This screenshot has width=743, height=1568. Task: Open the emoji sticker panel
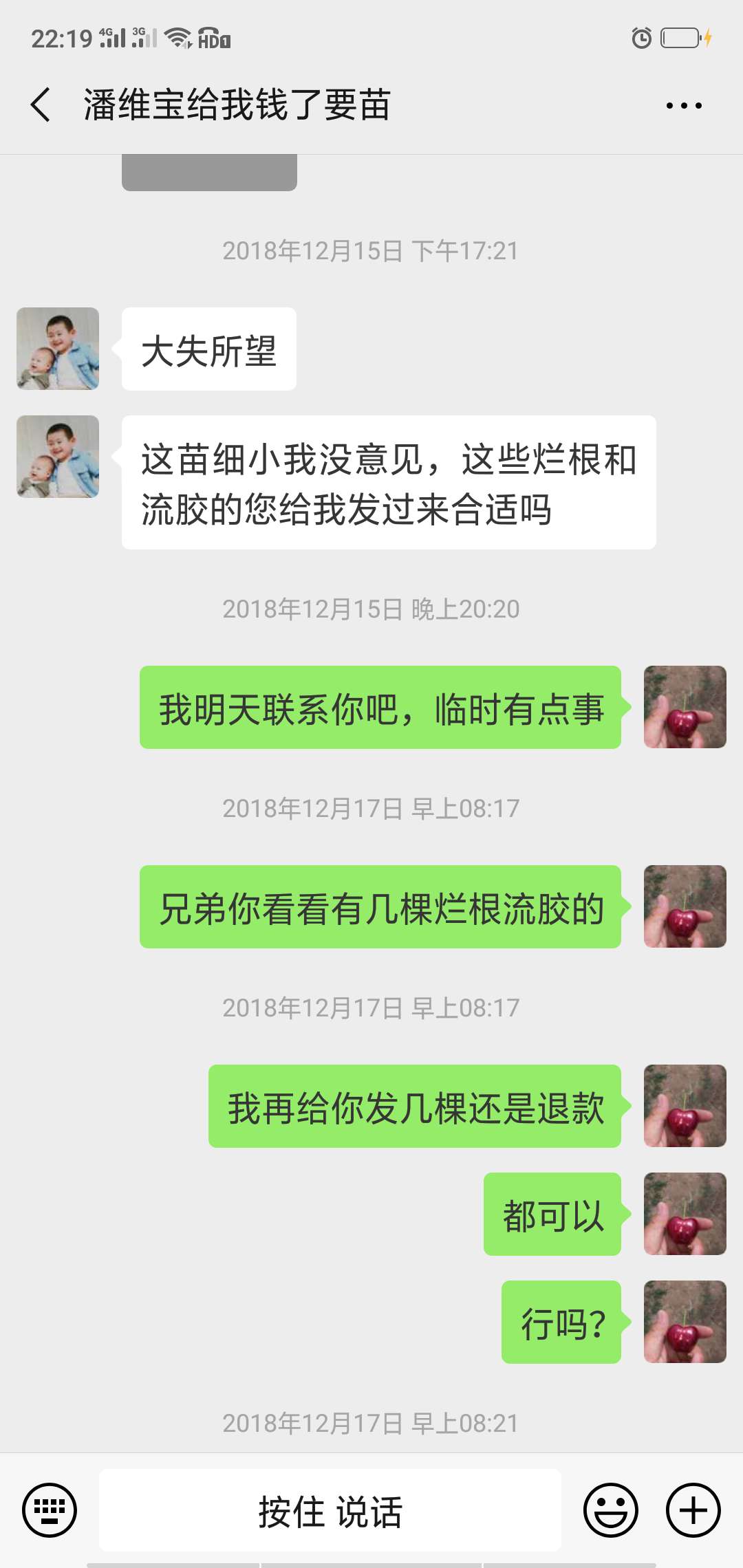coord(610,1510)
